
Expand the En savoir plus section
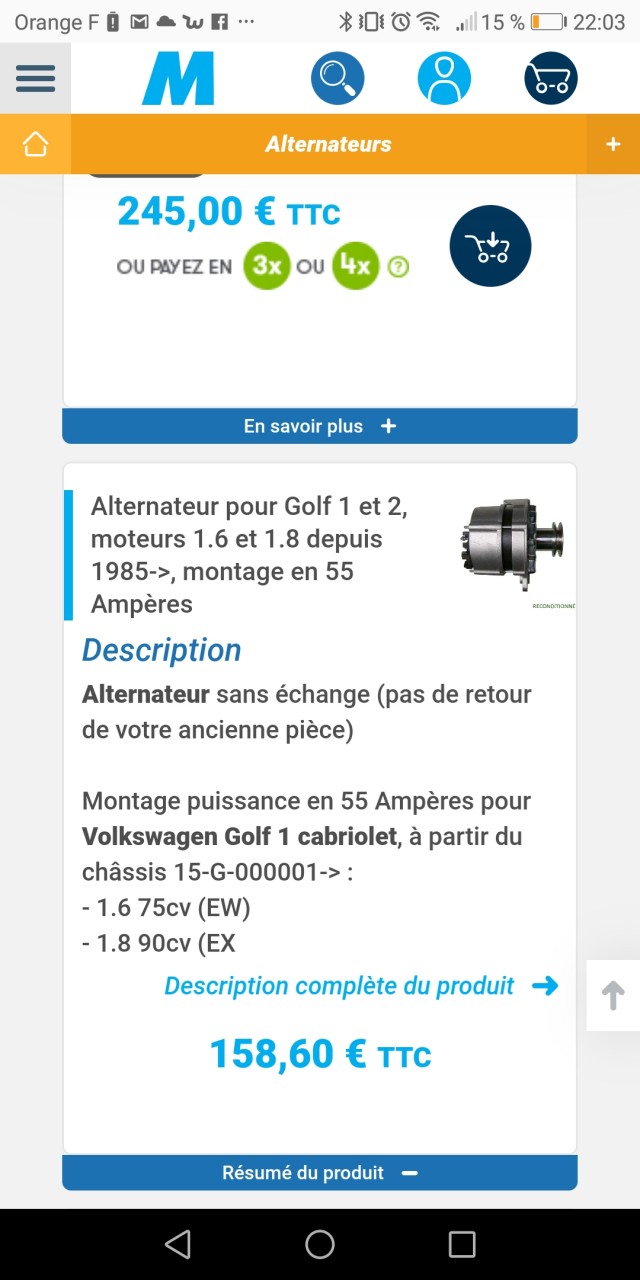click(320, 426)
